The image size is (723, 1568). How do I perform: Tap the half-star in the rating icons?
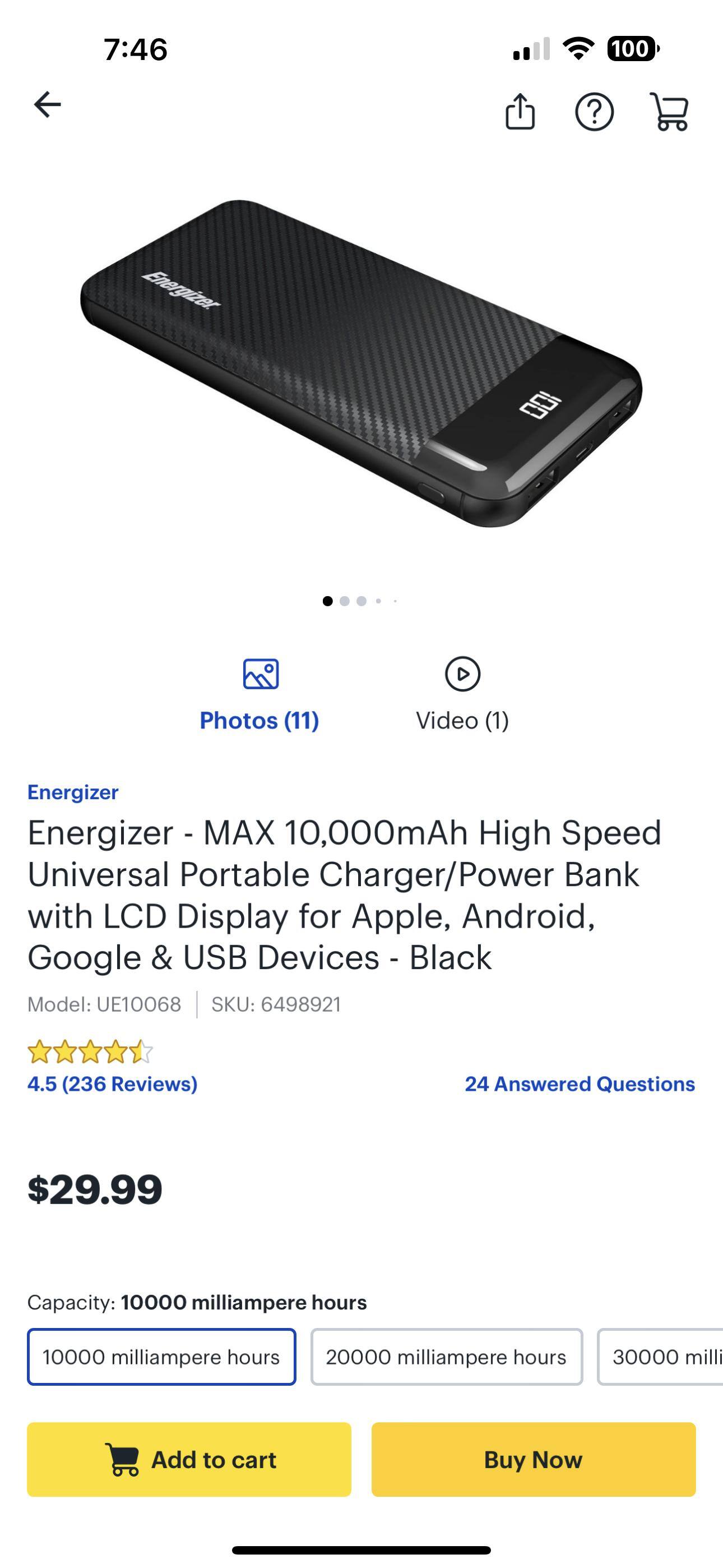point(142,1049)
